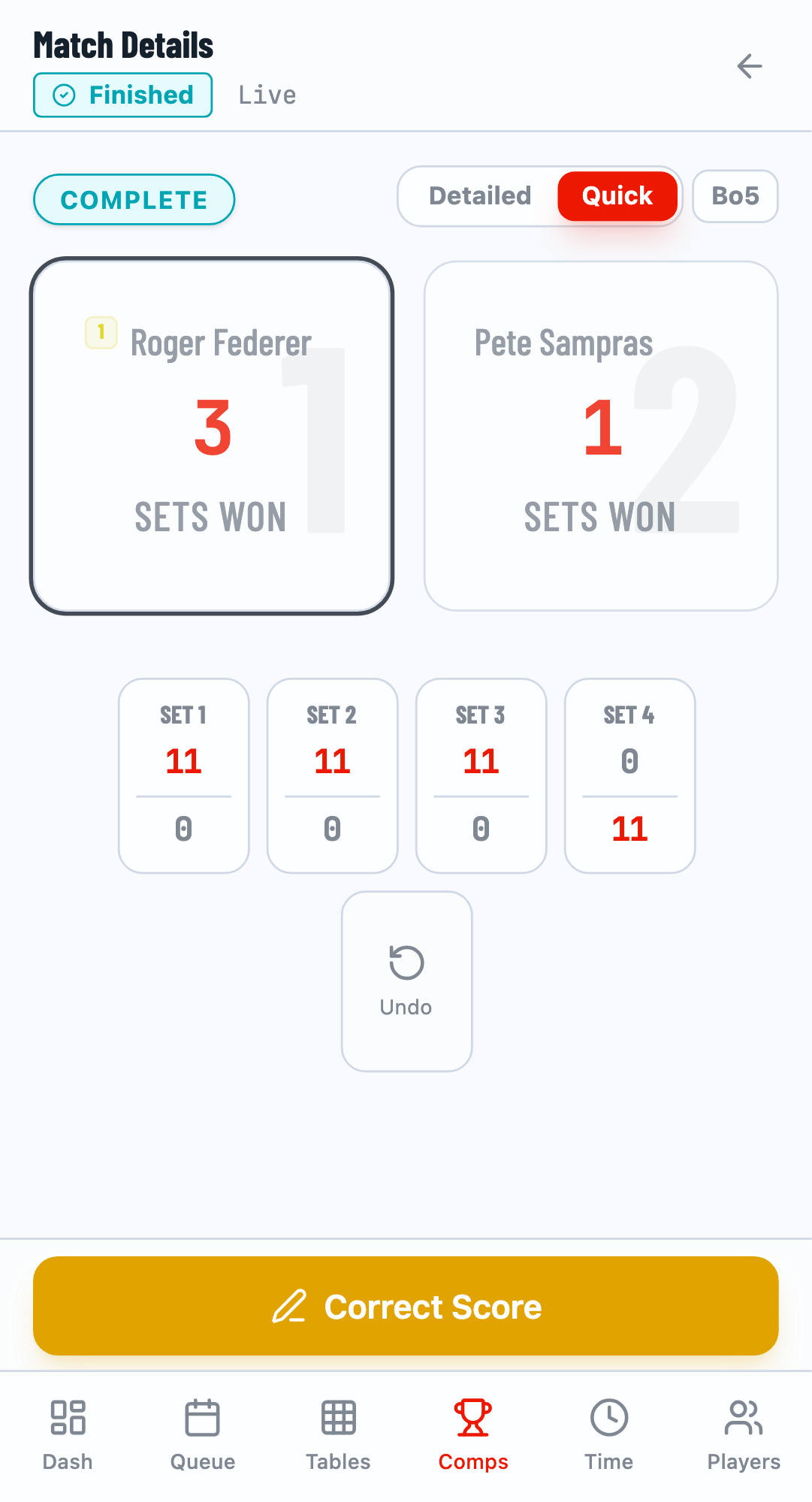Screen dimensions: 812x1502
Task: Open the Set 3 score box
Action: click(x=481, y=775)
